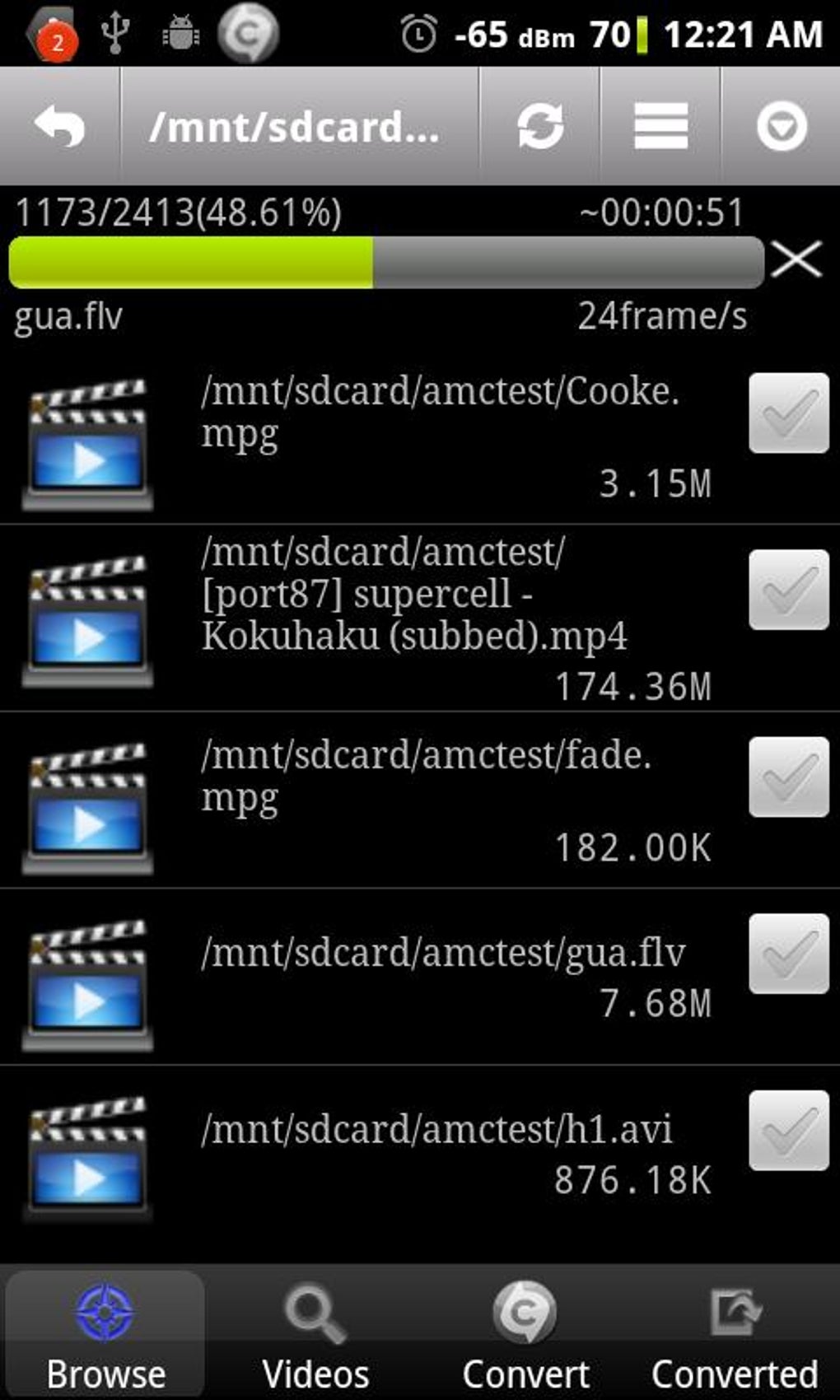Go to the Convert tab

pos(525,1334)
